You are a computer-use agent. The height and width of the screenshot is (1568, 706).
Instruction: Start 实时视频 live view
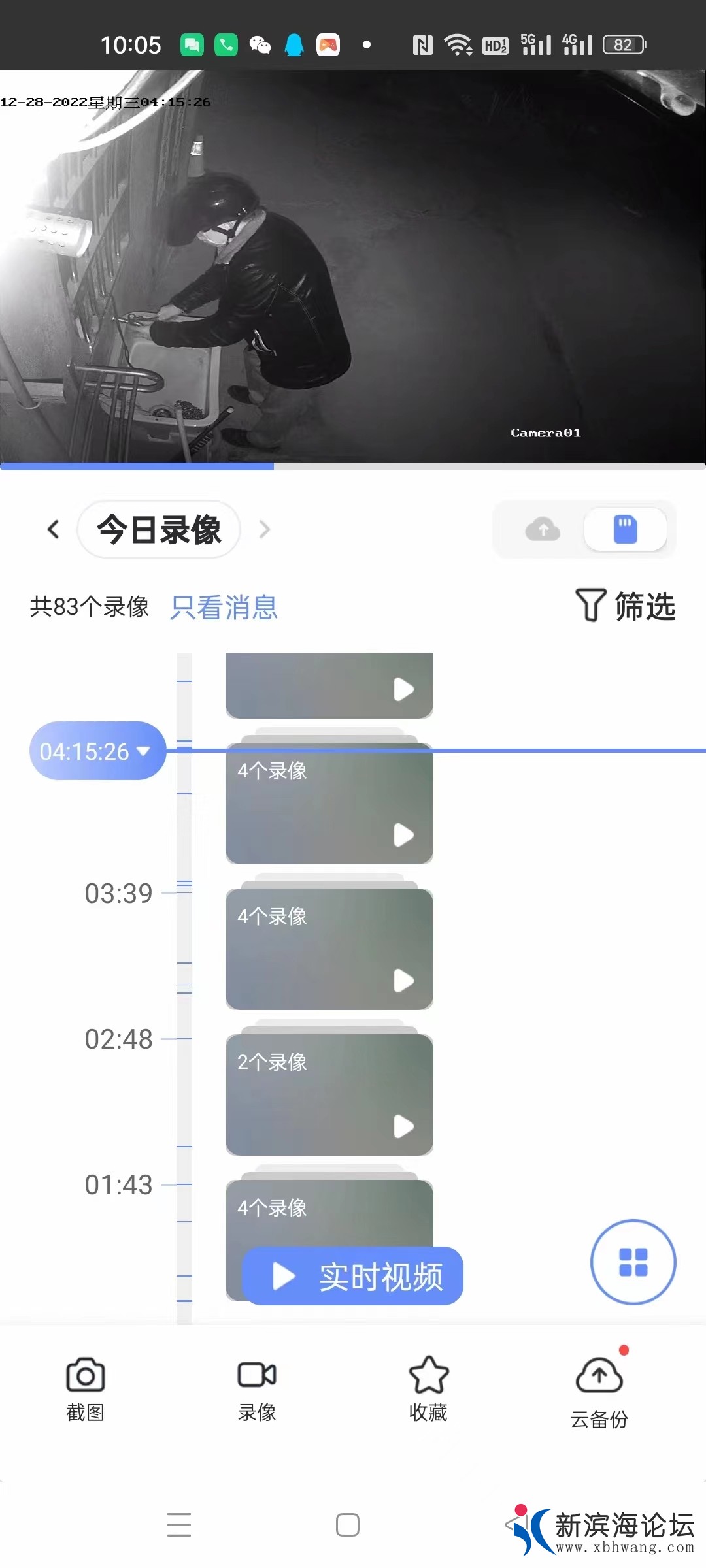pos(353,1276)
